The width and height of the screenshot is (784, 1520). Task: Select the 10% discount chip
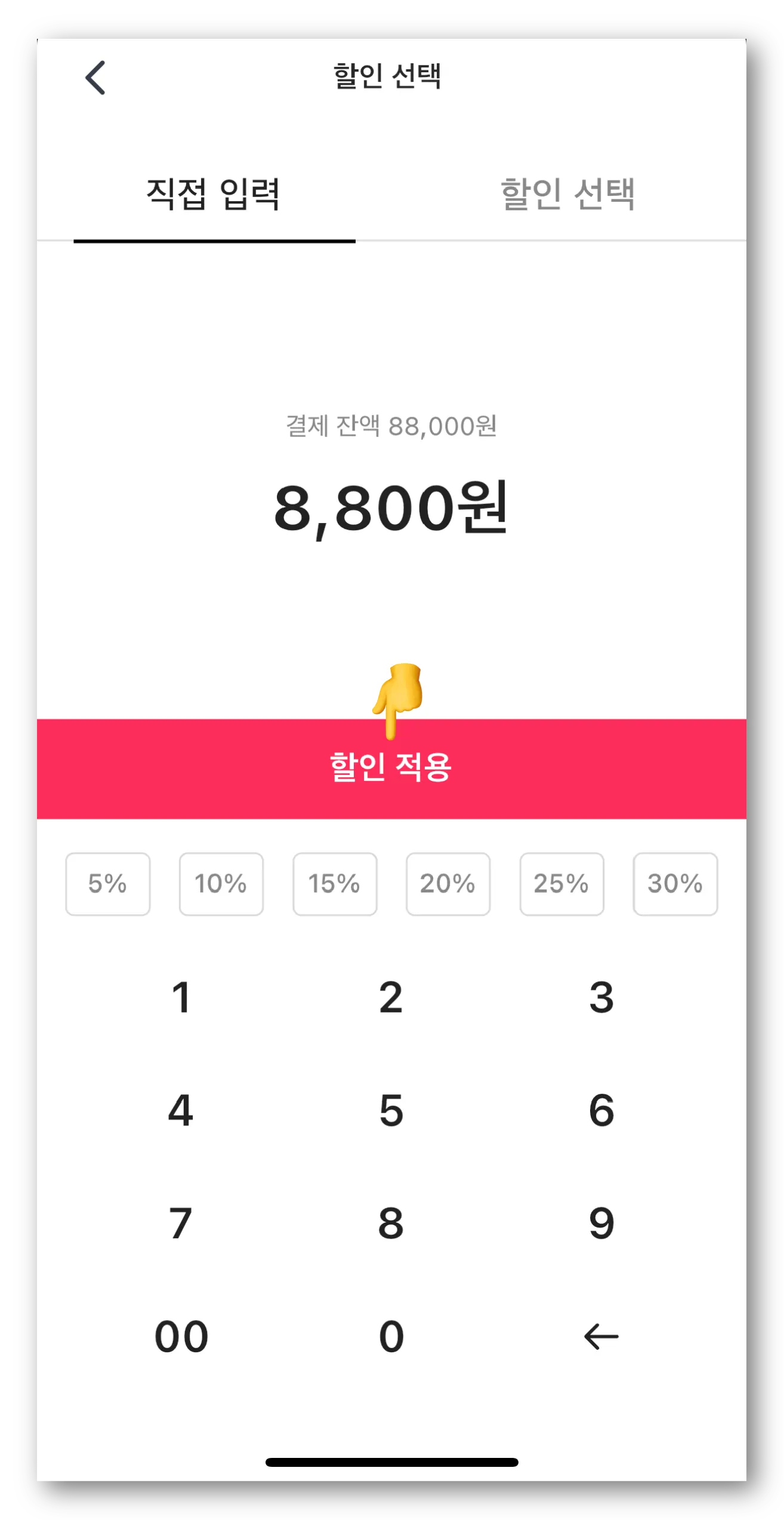click(221, 884)
